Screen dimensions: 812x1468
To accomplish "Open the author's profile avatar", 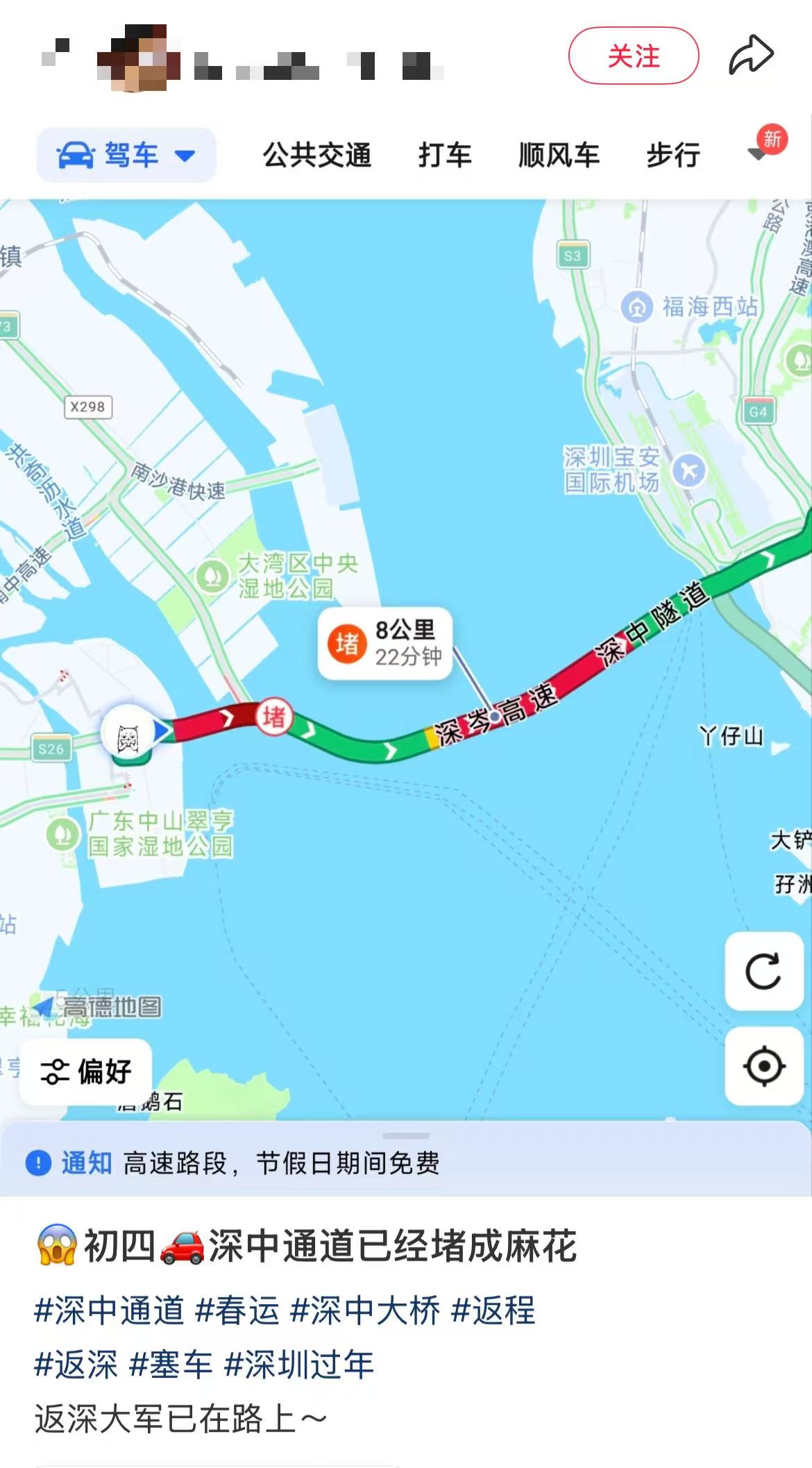I will [139, 58].
